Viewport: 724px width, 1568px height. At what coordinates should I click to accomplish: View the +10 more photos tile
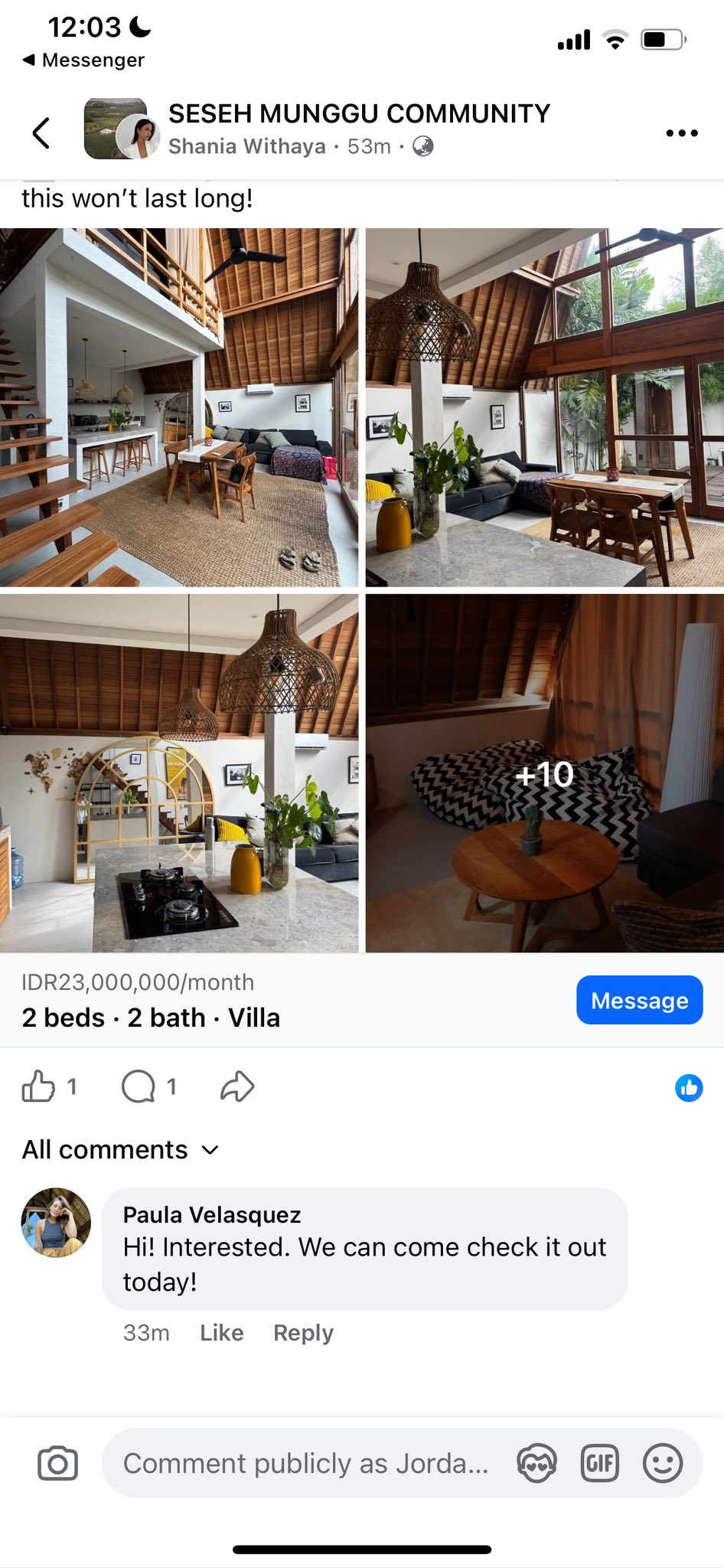pyautogui.click(x=544, y=773)
